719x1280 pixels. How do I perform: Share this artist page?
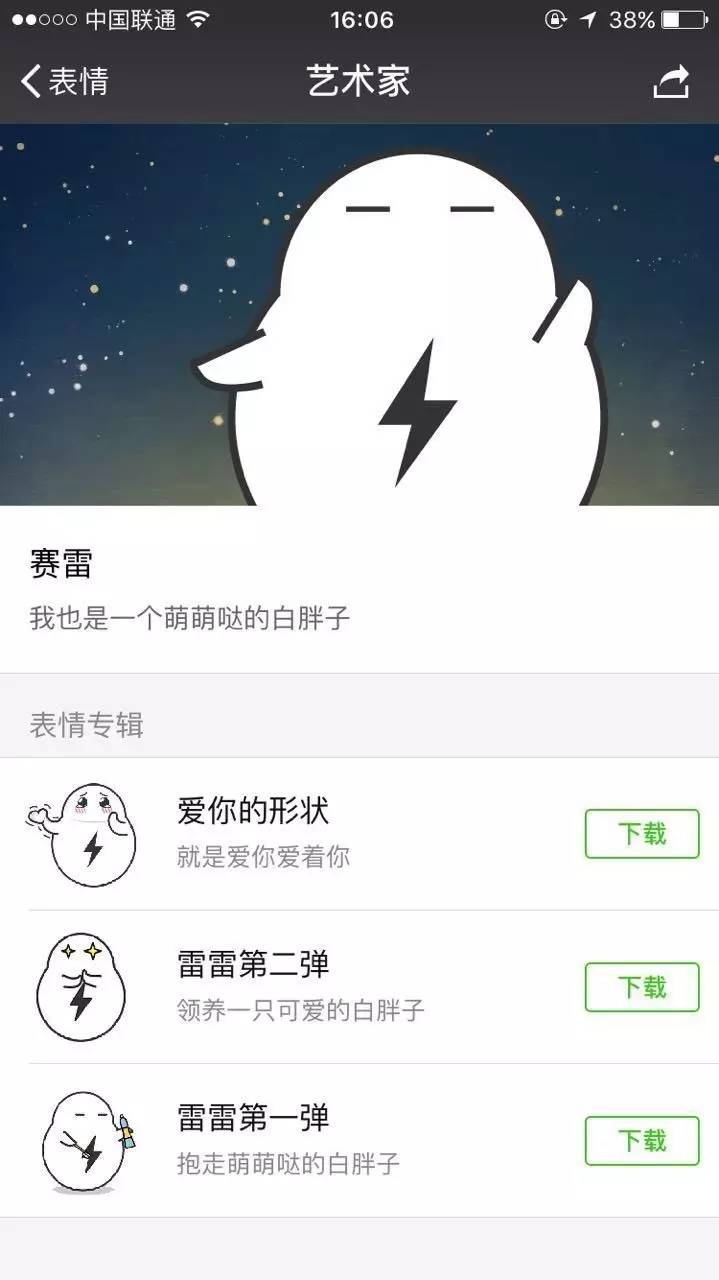[x=671, y=82]
